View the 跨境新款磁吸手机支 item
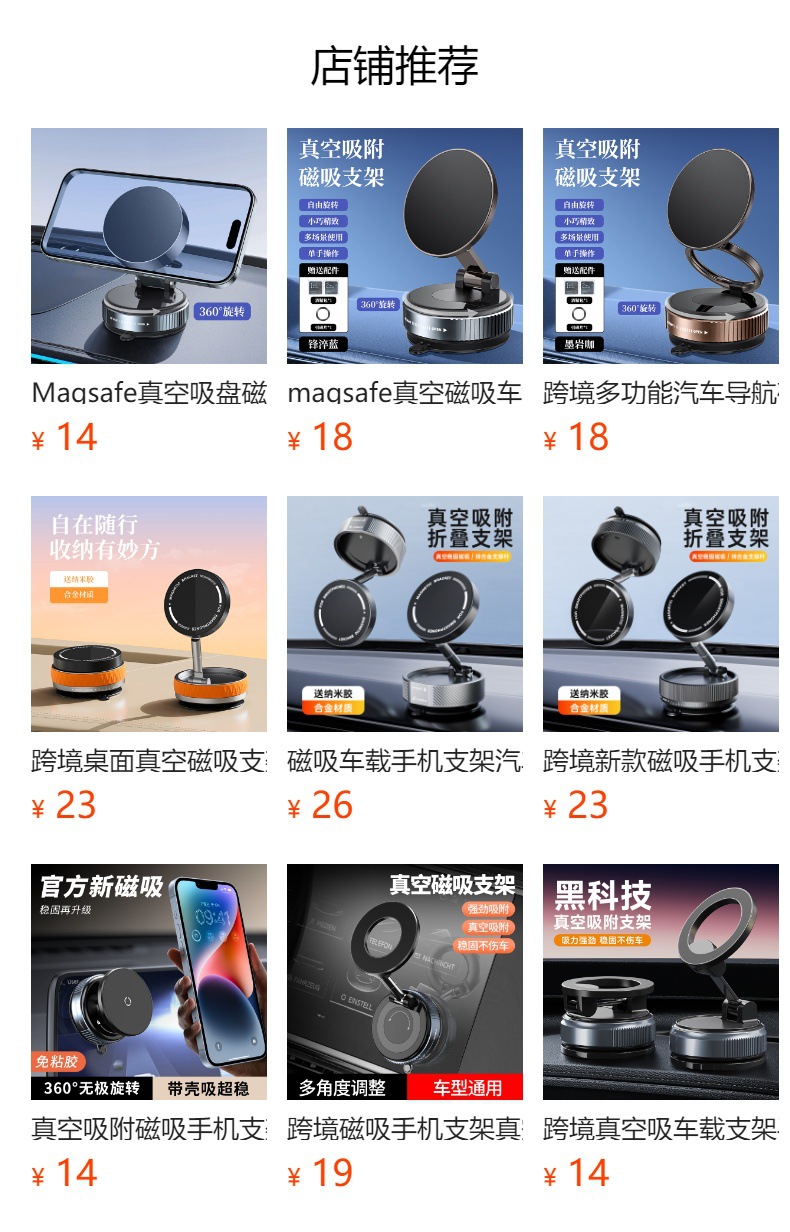Screen dimensions: 790x1232 click(x=661, y=614)
